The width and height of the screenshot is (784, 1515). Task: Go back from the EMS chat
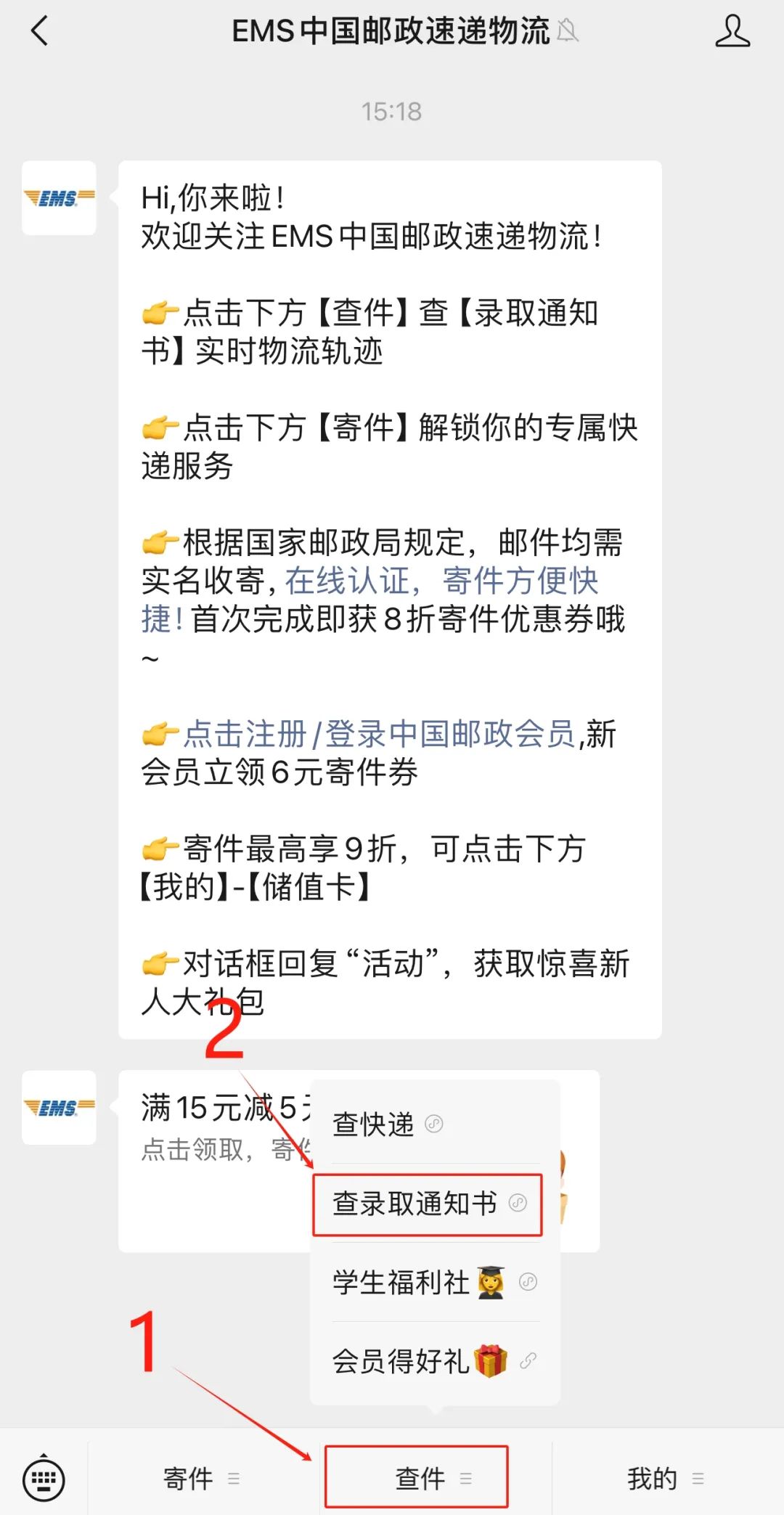[x=40, y=31]
